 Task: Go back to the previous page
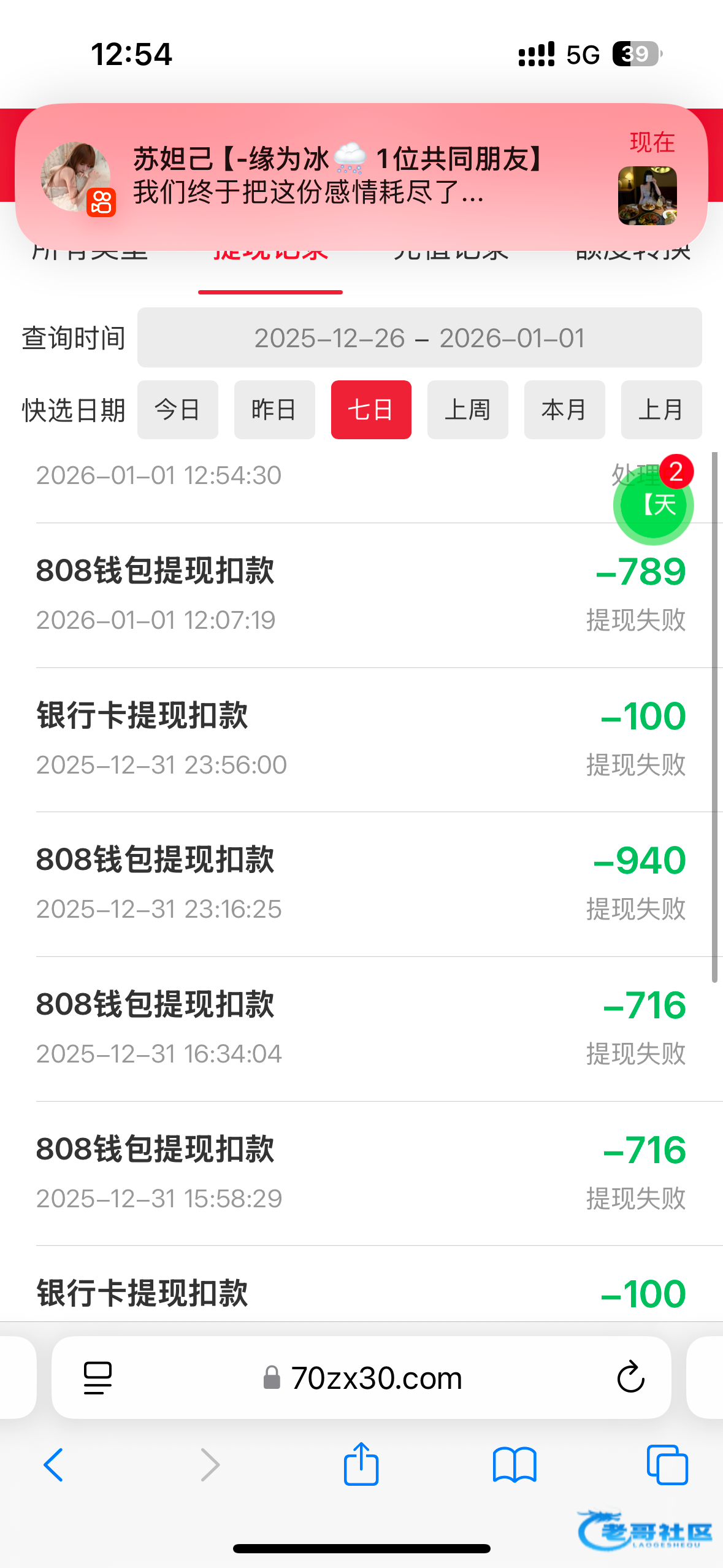pos(54,1465)
